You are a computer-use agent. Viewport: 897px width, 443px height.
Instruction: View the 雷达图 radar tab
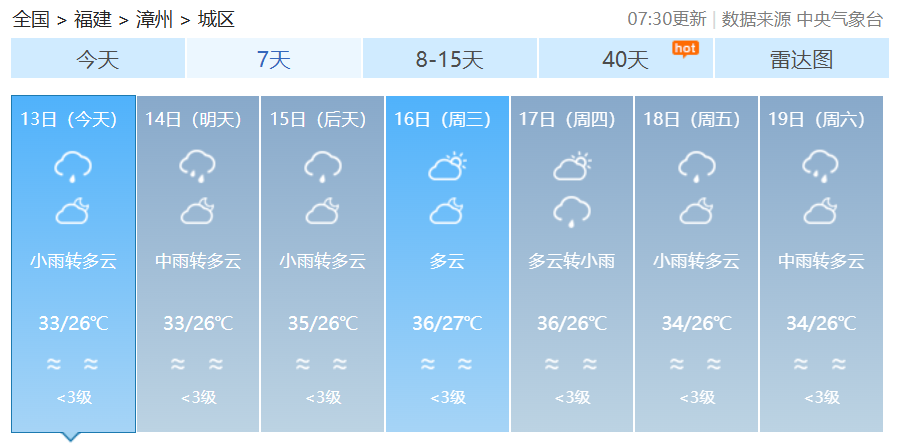pyautogui.click(x=801, y=59)
